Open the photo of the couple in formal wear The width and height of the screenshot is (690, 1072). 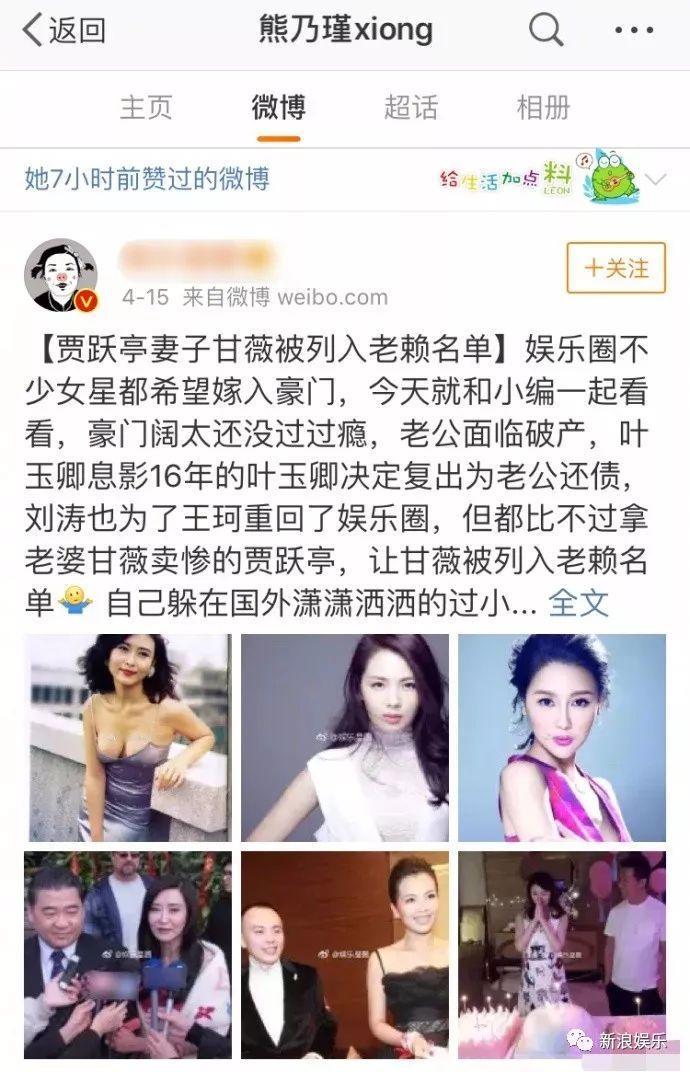(x=345, y=954)
